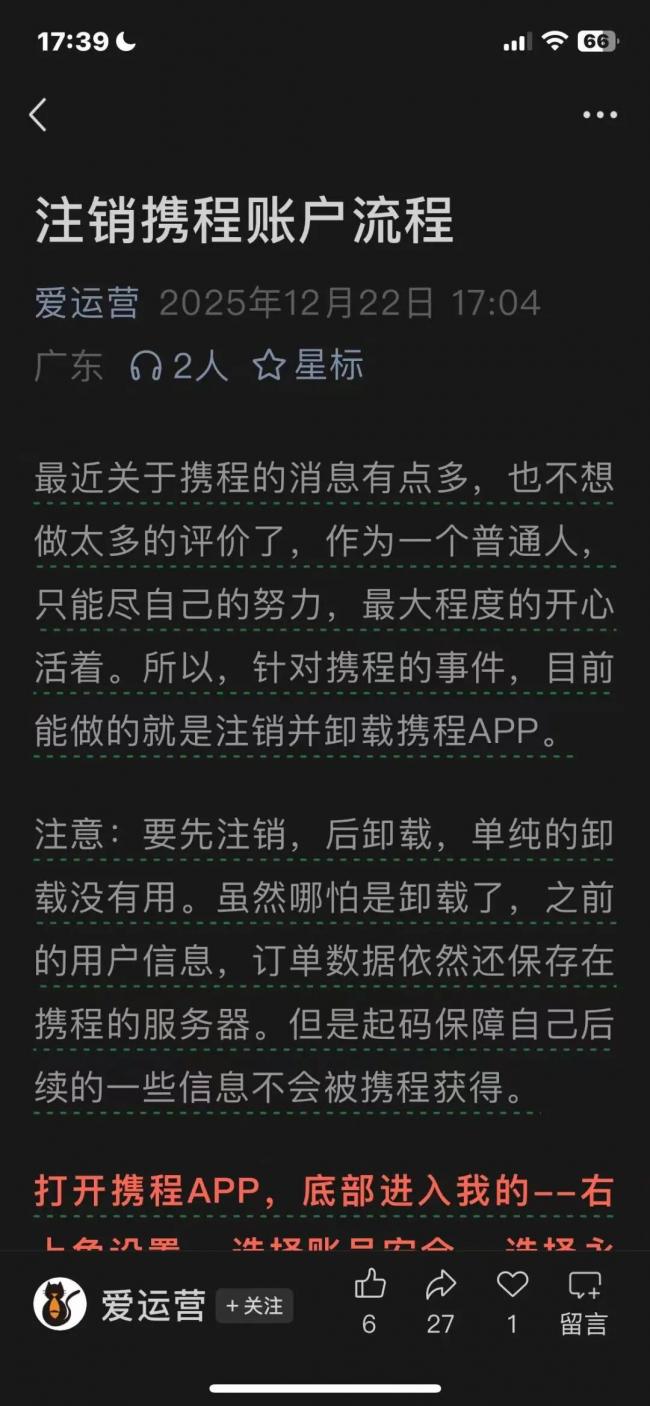Open the 爱运营 account link under the title
The width and height of the screenshot is (650, 1406).
coord(87,302)
